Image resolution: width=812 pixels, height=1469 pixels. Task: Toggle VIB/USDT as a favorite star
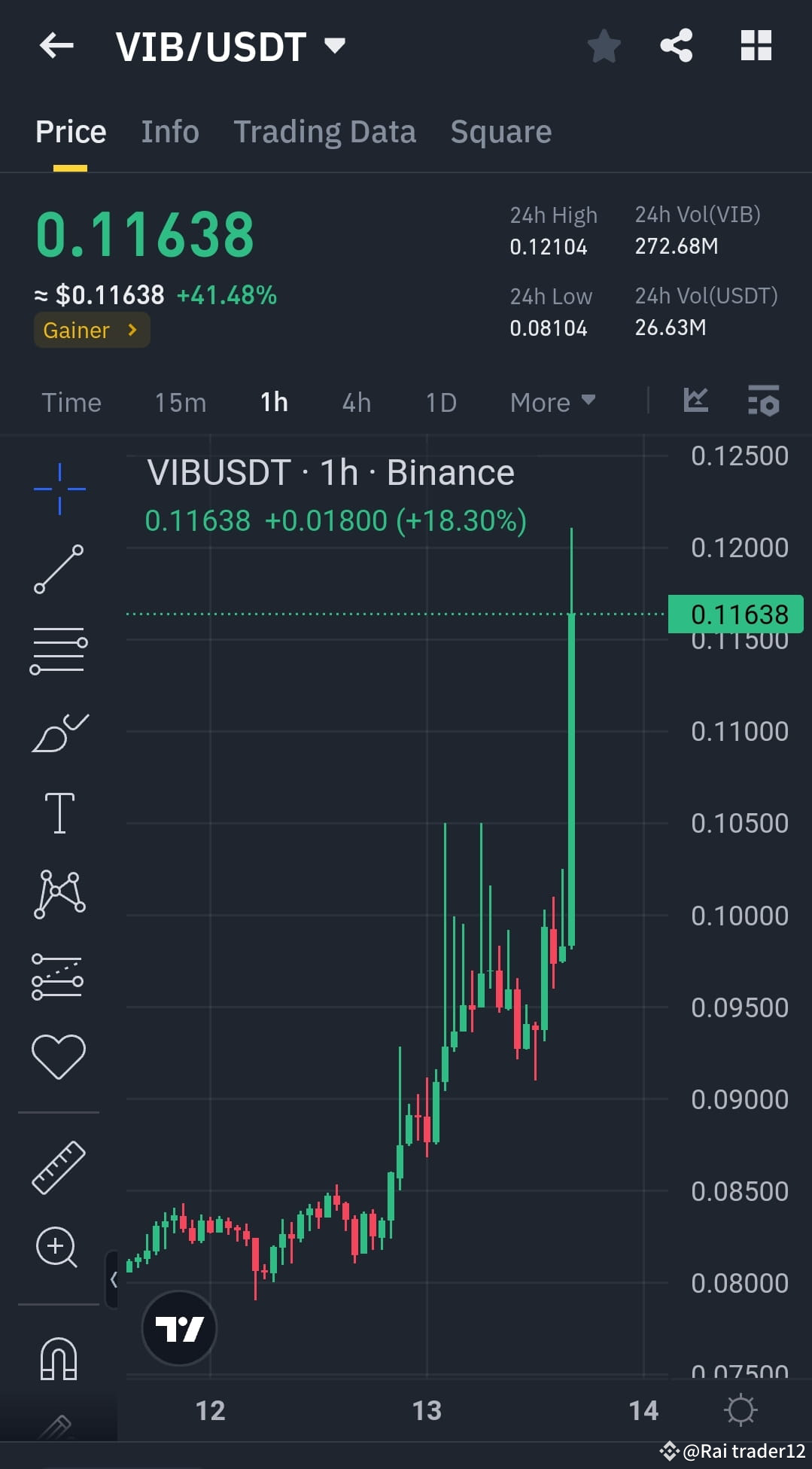point(604,45)
